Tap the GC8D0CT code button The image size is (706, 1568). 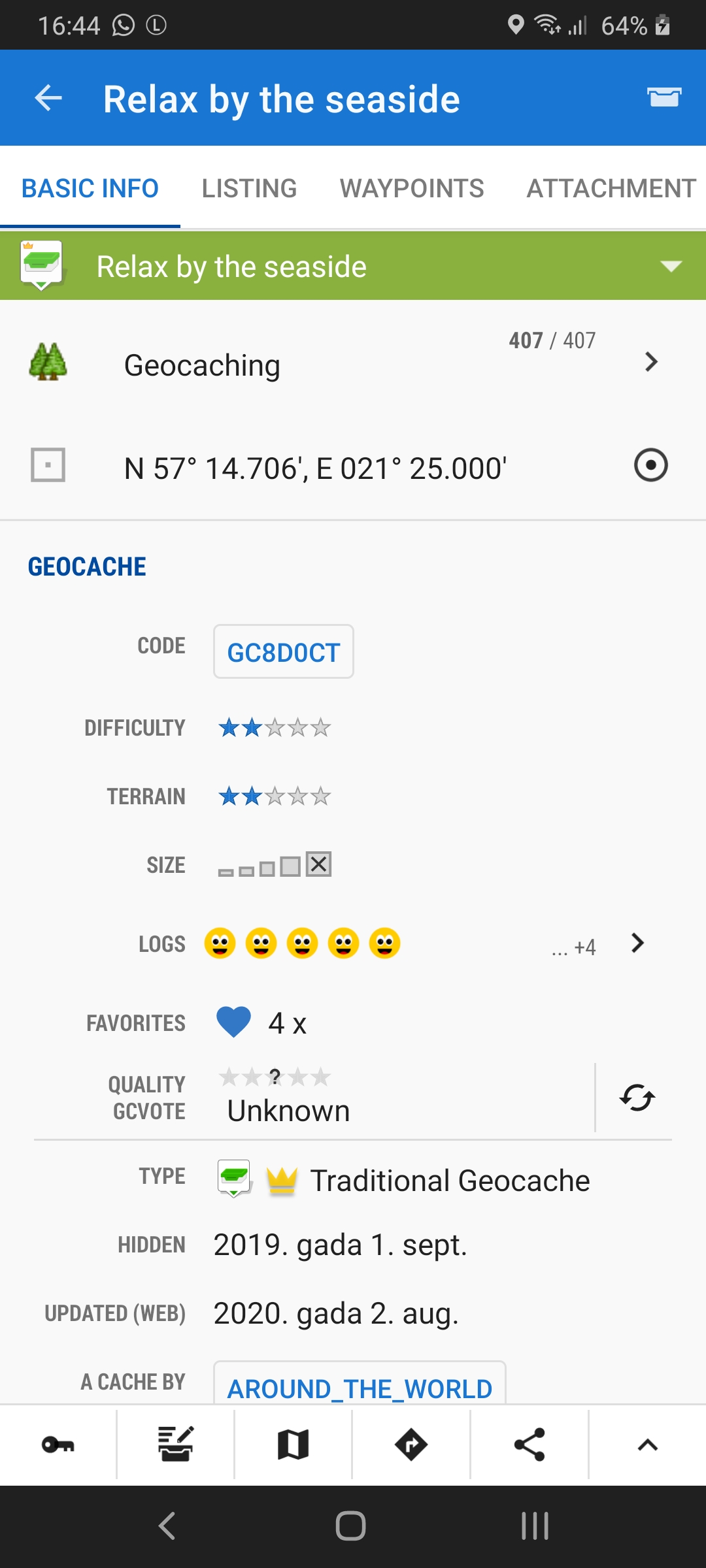(x=283, y=652)
